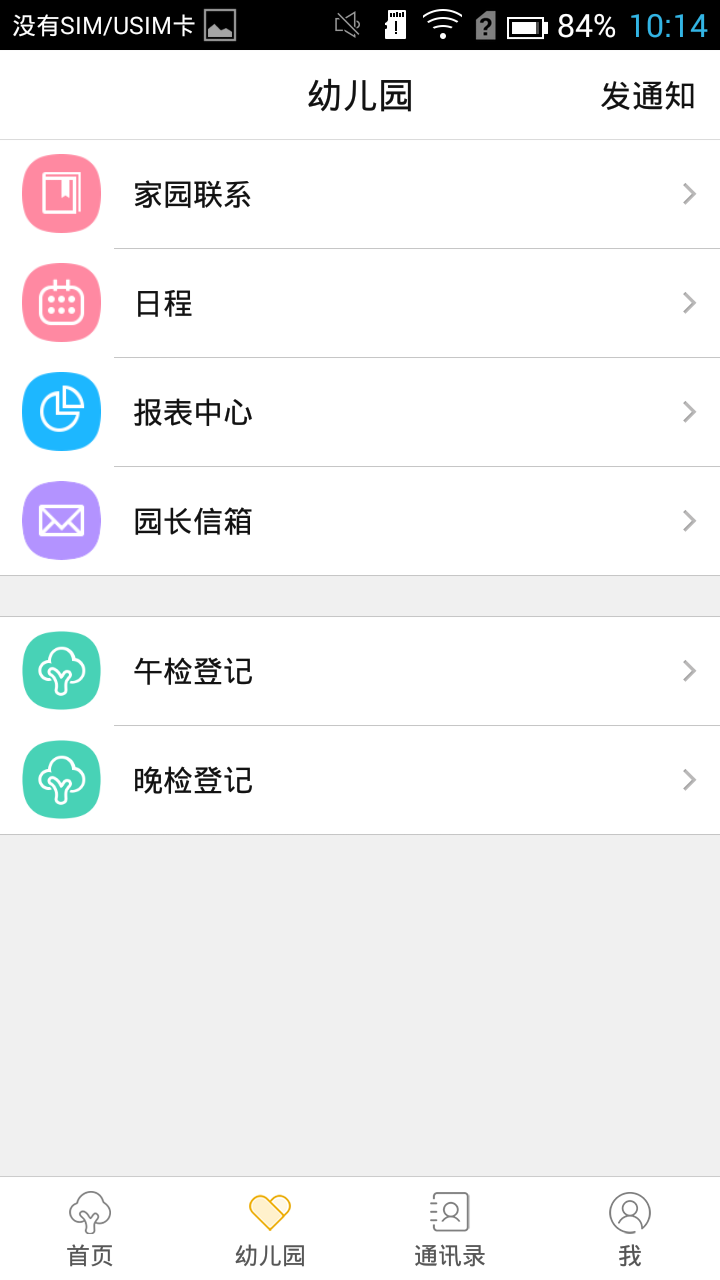Expand 家园联系 via its chevron
Image resolution: width=720 pixels, height=1280 pixels.
click(689, 193)
